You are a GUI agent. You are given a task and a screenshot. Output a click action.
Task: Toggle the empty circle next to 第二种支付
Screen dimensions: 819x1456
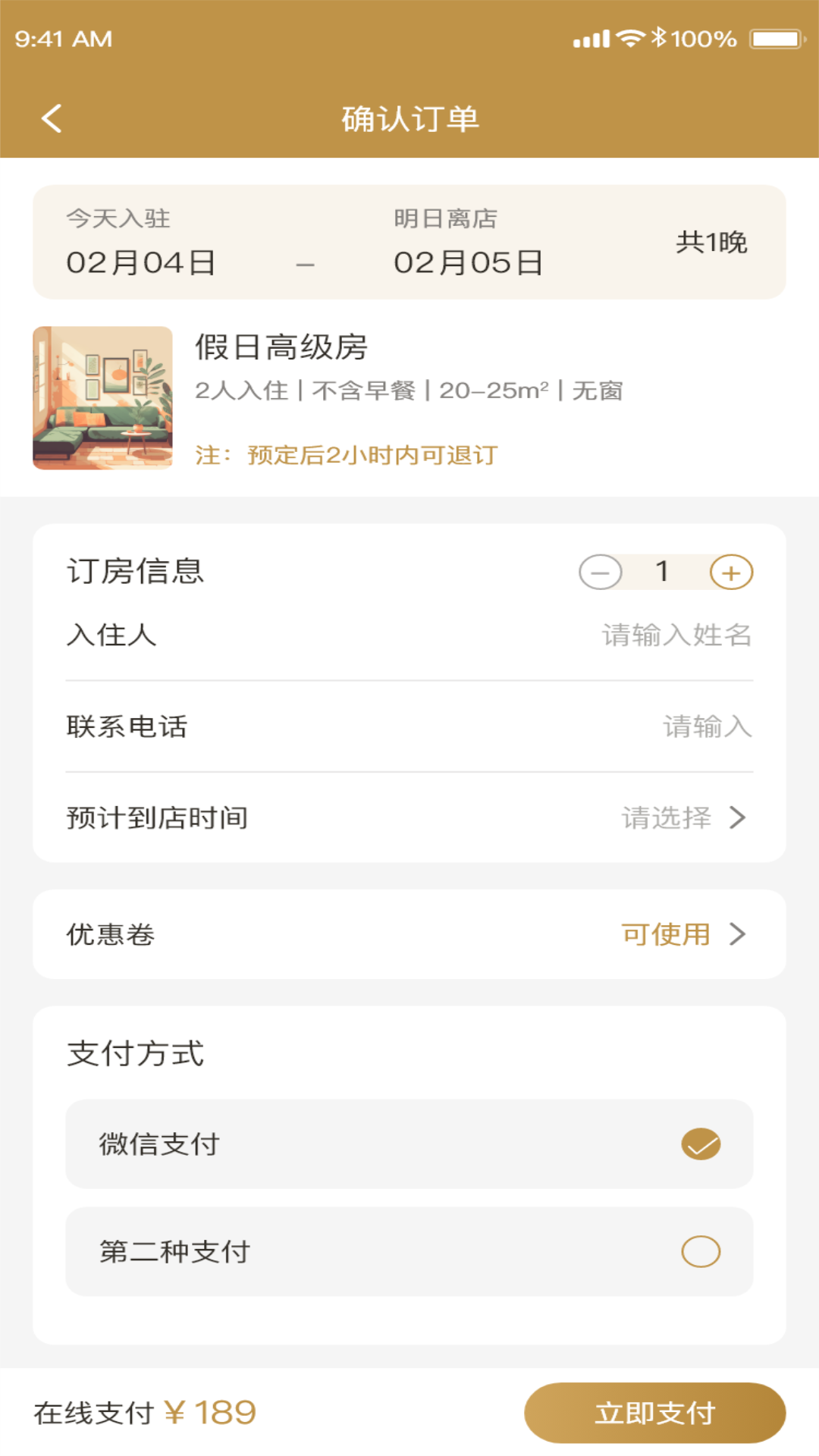coord(701,1252)
